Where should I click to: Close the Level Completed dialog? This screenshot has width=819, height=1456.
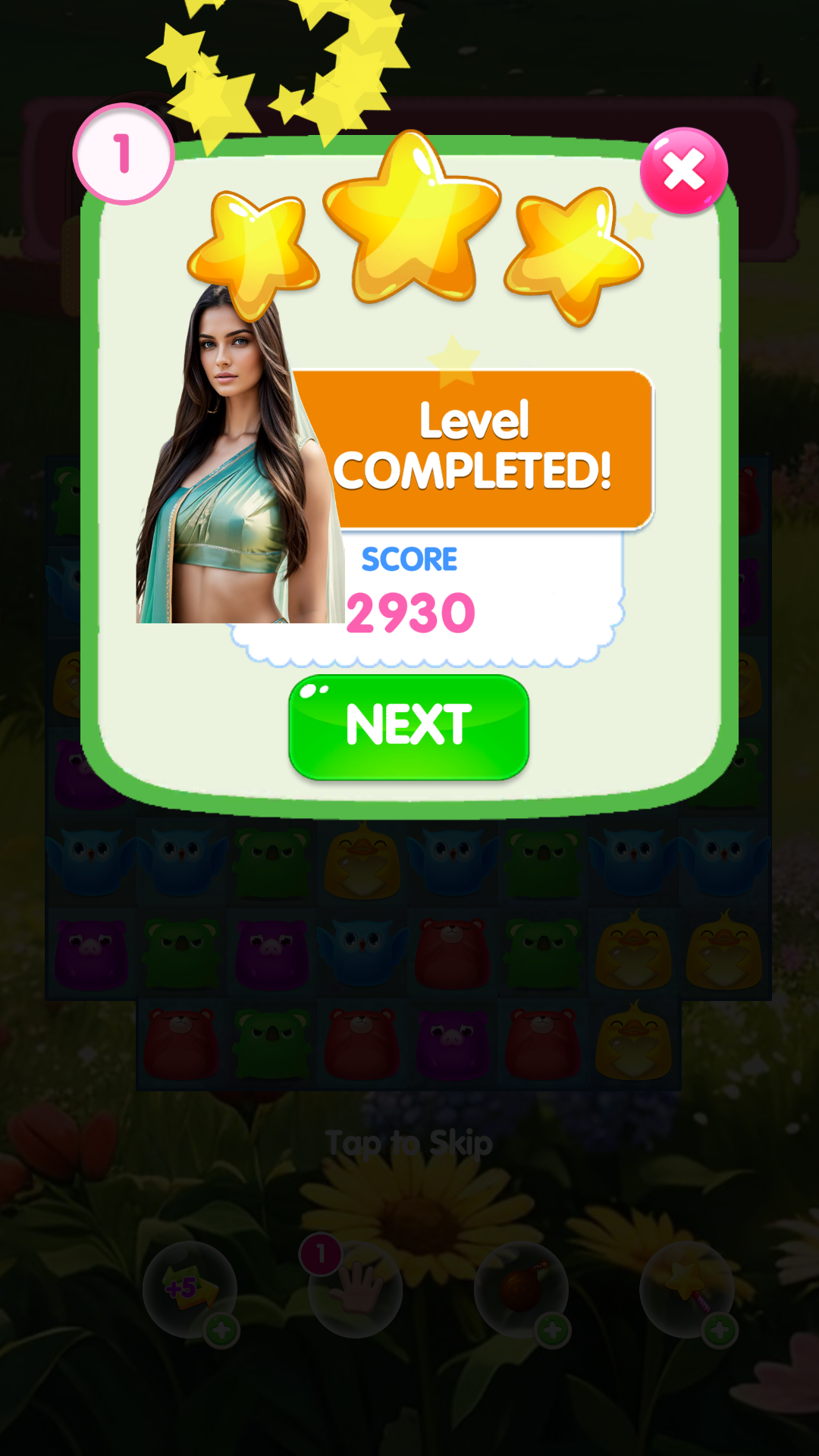[x=684, y=171]
